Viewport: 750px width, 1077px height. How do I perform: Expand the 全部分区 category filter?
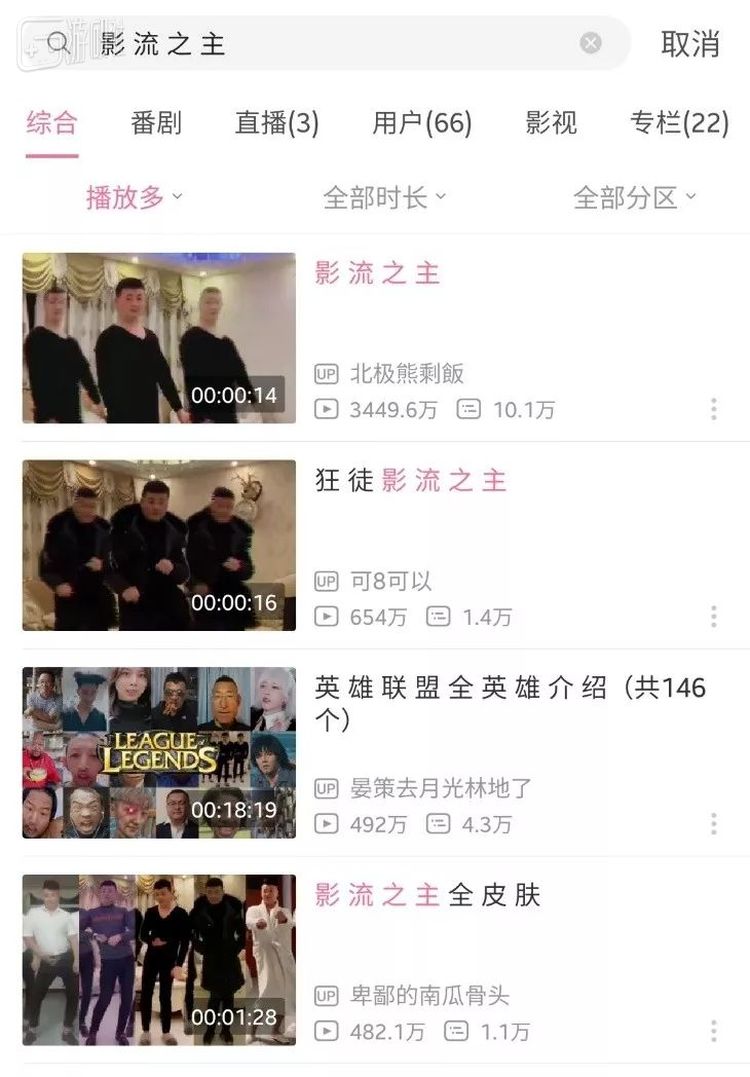[x=634, y=197]
